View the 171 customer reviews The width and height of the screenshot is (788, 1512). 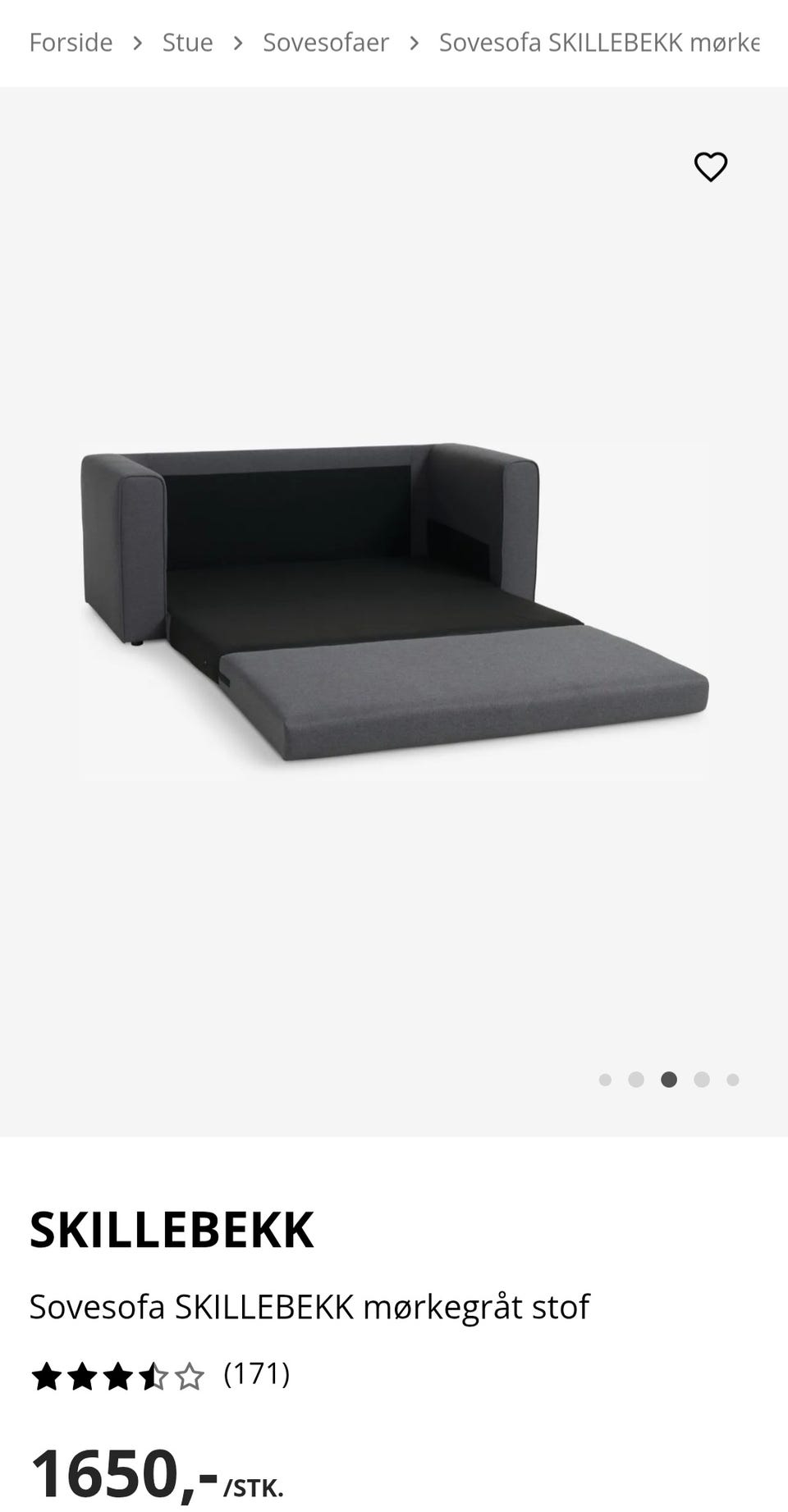point(257,1373)
